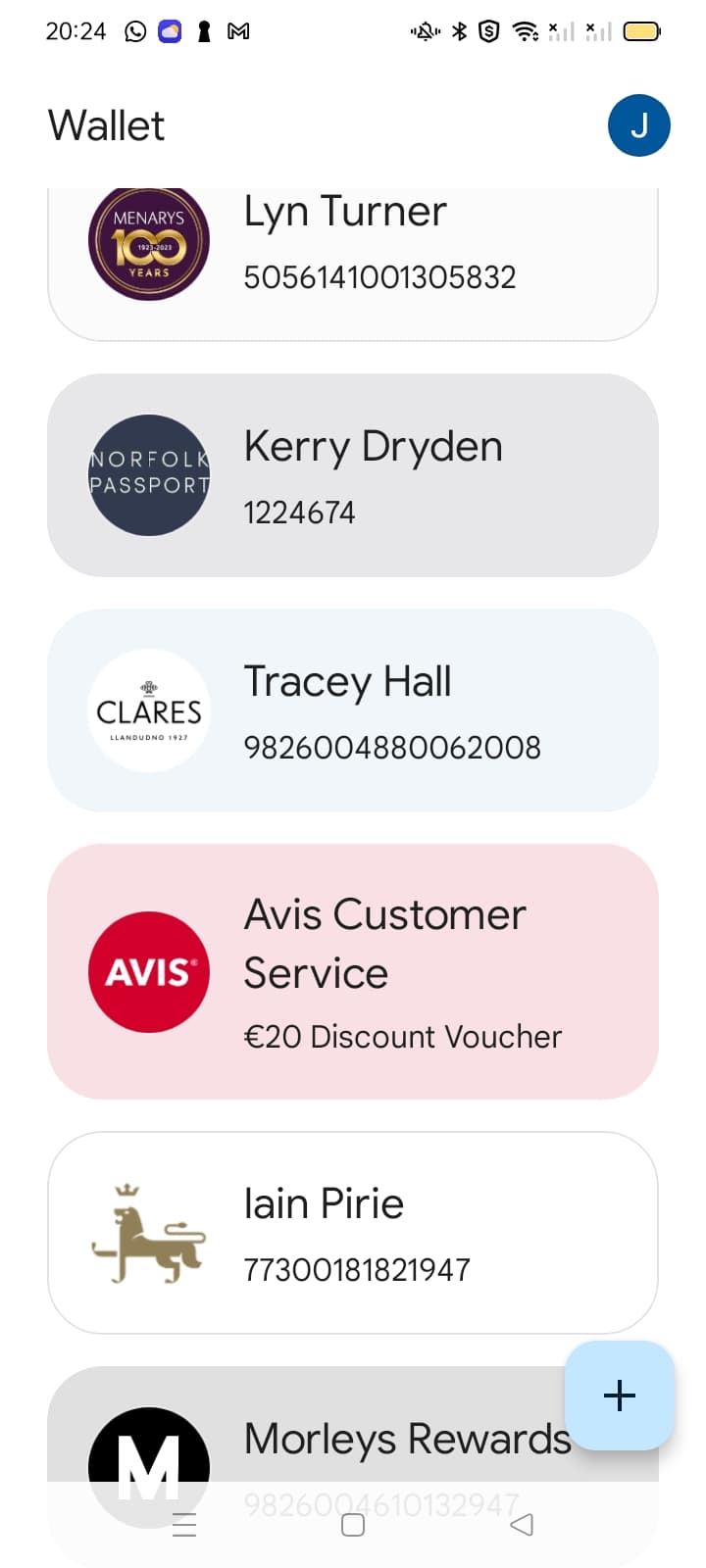The height and width of the screenshot is (1568, 706).
Task: Tap the WhatsApp icon in the status bar
Action: (136, 31)
